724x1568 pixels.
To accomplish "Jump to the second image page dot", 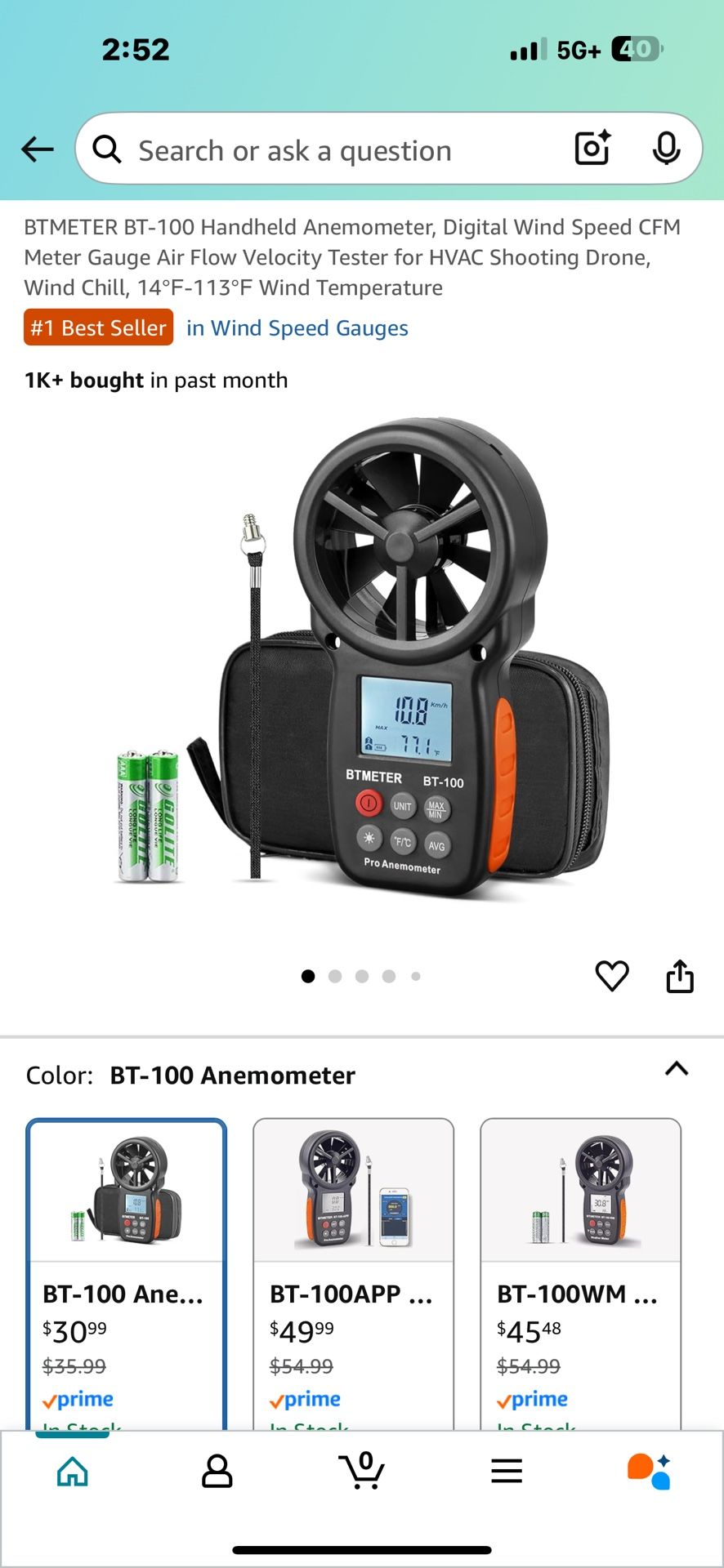I will click(335, 976).
